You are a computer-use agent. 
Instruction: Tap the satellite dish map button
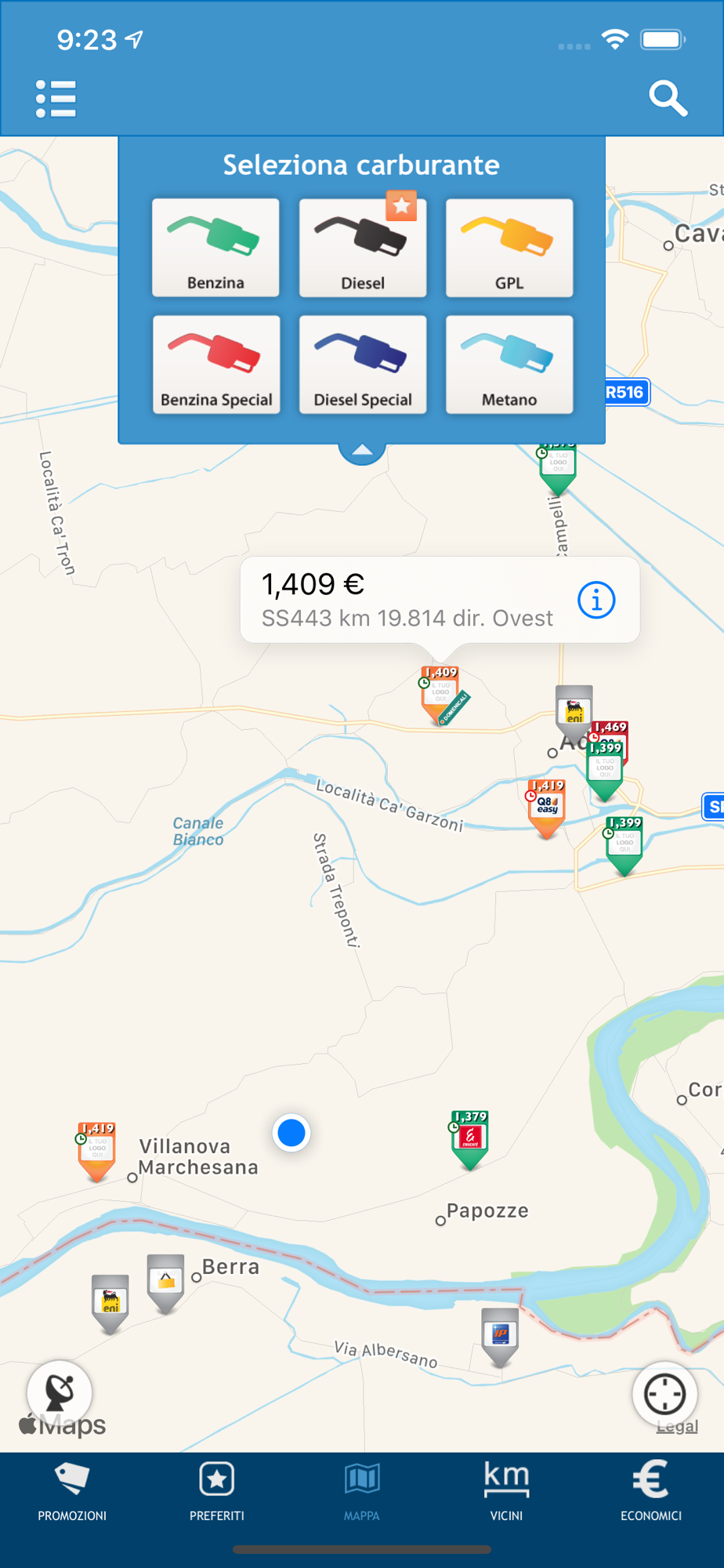(60, 1392)
